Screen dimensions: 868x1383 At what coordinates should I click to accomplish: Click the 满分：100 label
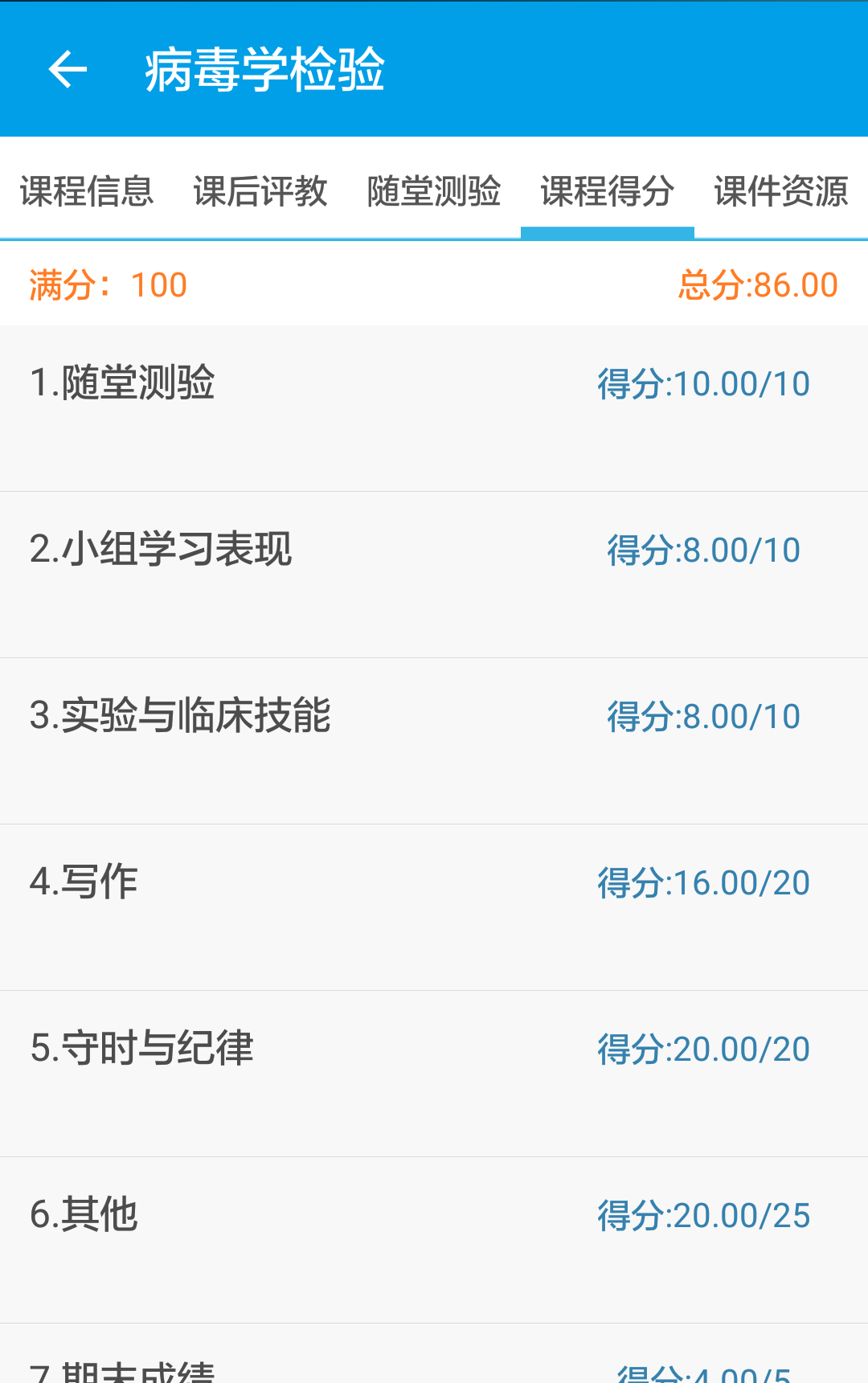(107, 284)
